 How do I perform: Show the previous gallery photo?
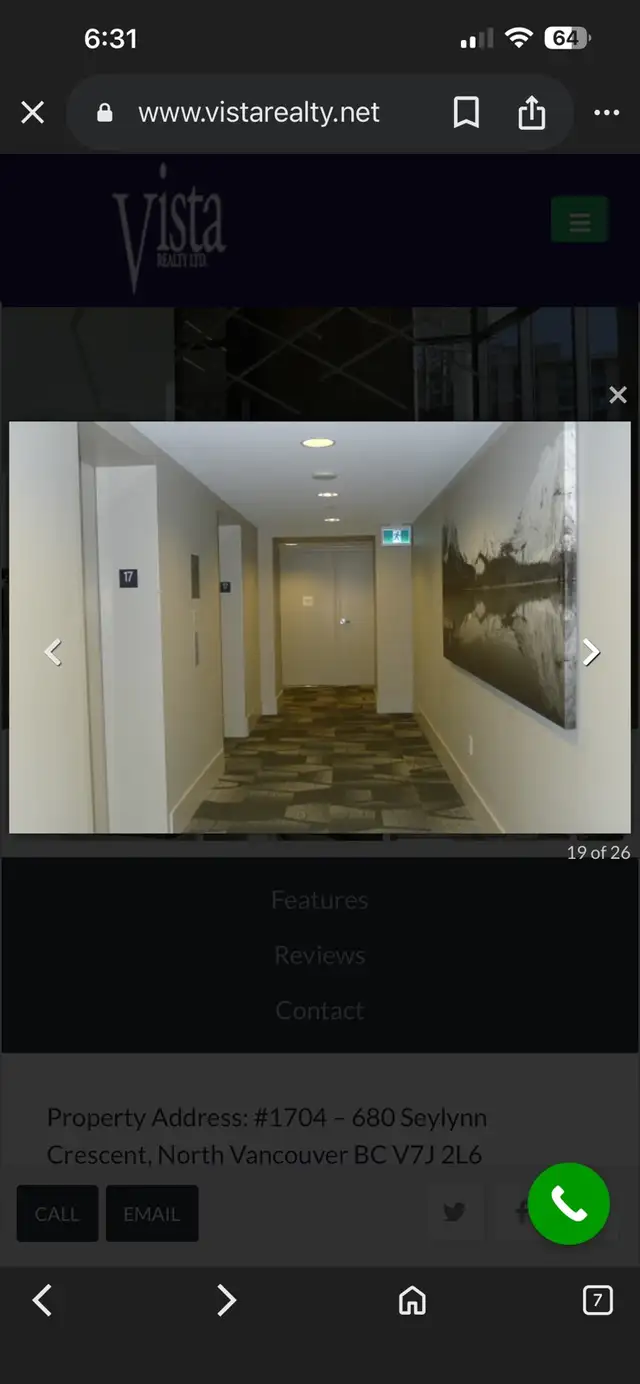(54, 653)
